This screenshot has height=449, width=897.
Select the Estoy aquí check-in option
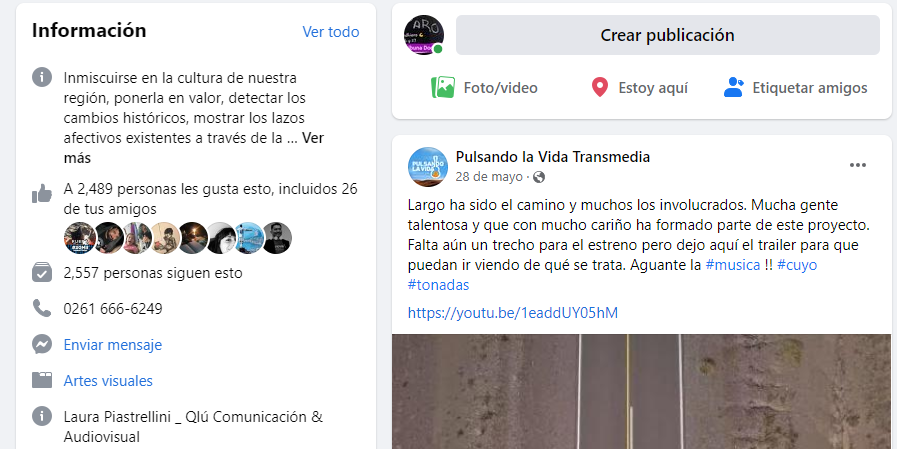(639, 88)
